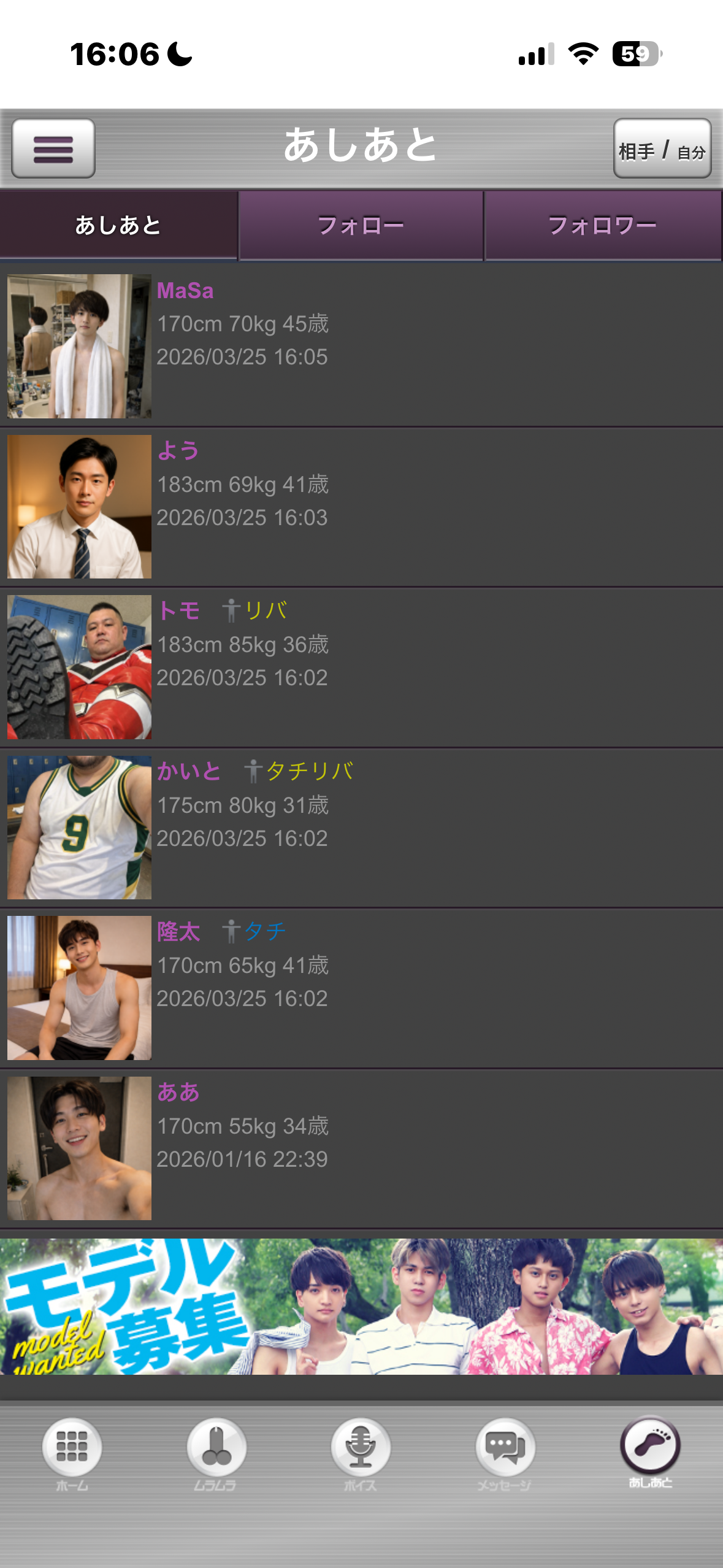The height and width of the screenshot is (1568, 723).
Task: Open the hamburger menu
Action: pyautogui.click(x=53, y=149)
